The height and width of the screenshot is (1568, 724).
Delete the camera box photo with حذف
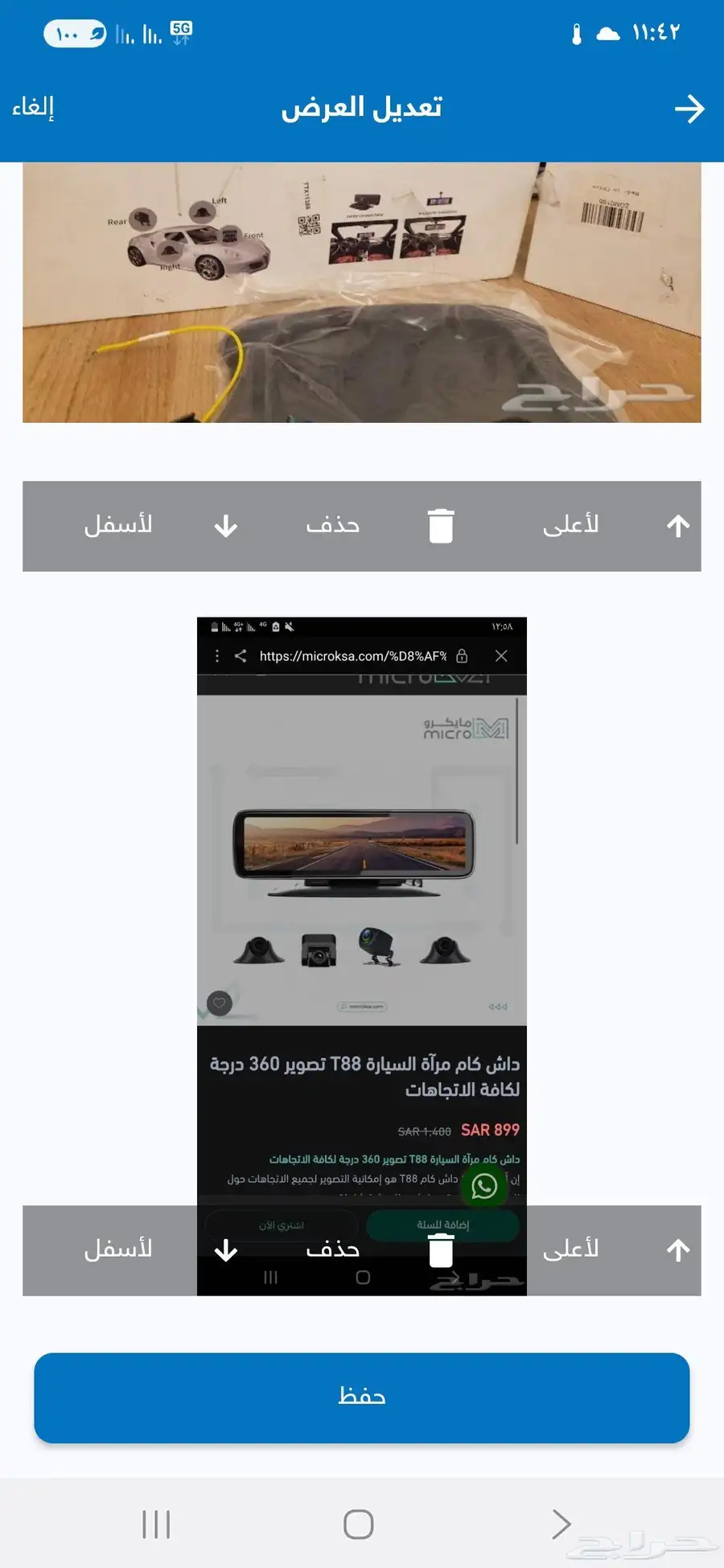click(x=380, y=526)
